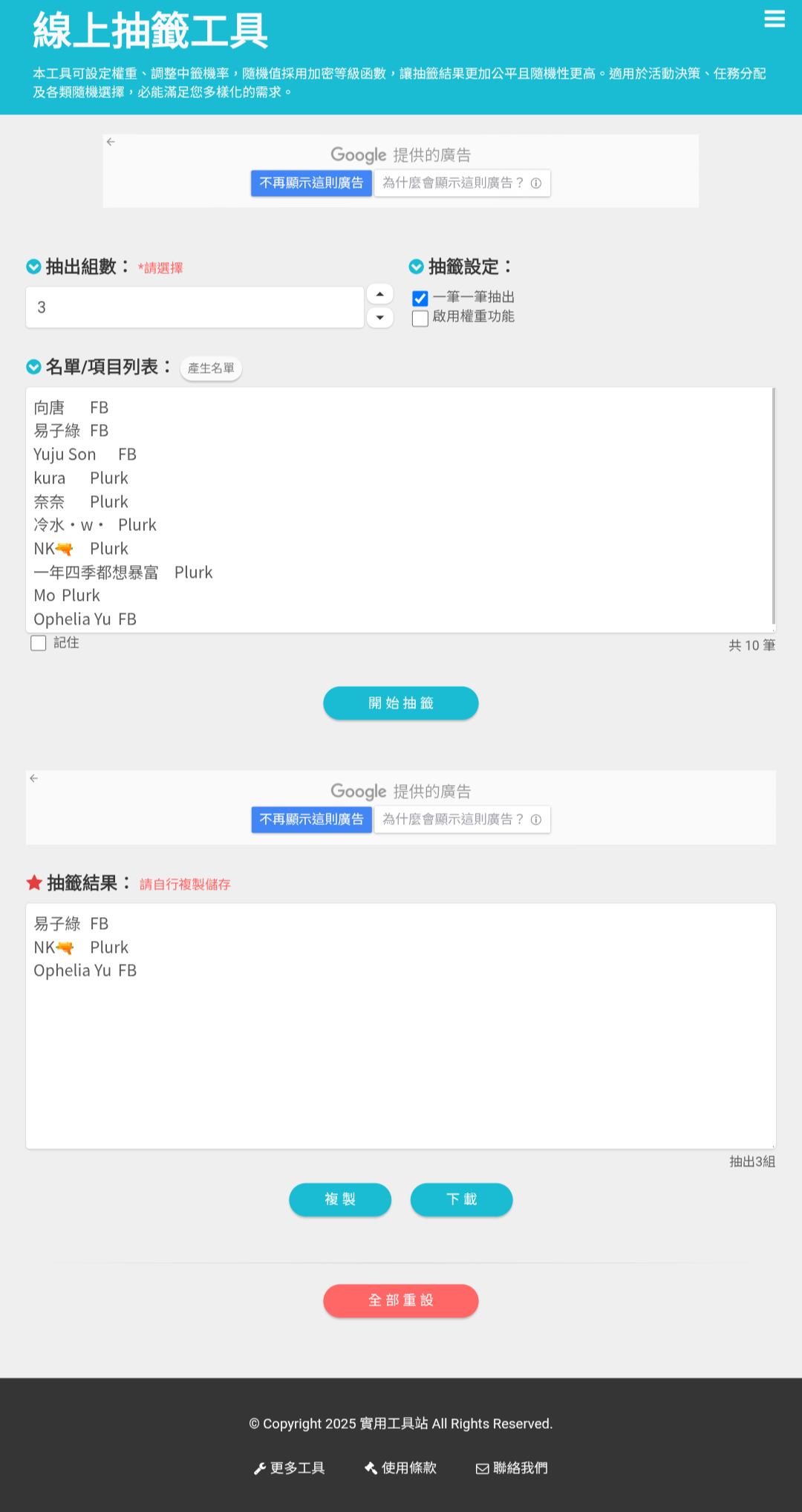Tap the 抽出組數 number input field

point(195,307)
